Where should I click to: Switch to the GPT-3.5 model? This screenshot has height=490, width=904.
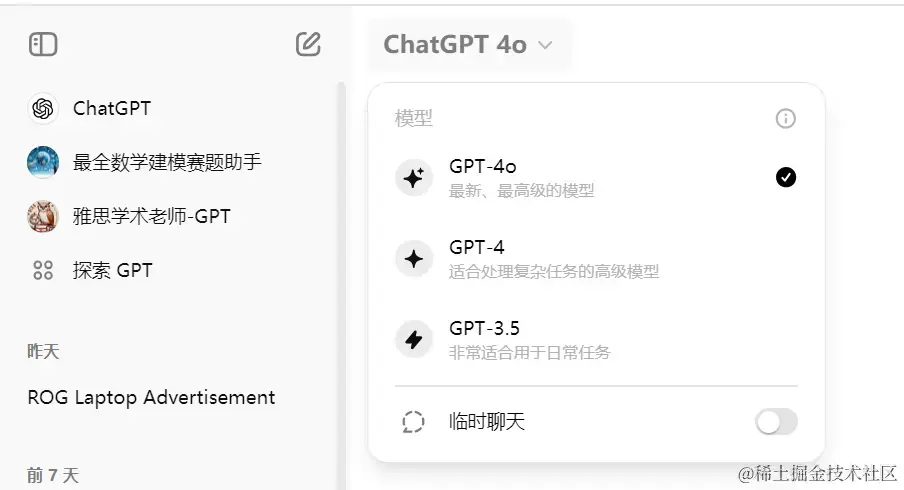point(595,340)
